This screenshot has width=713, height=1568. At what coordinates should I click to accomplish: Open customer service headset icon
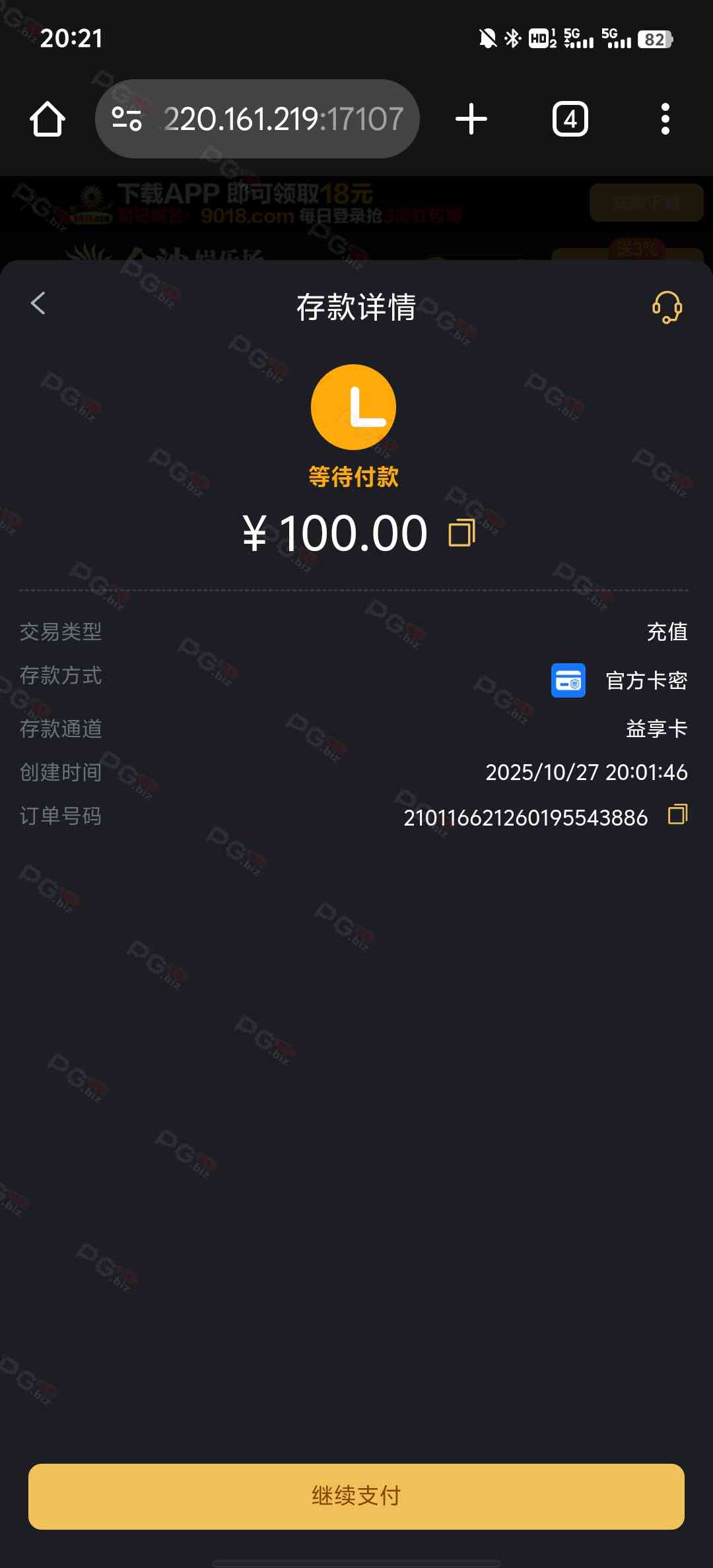[x=667, y=308]
